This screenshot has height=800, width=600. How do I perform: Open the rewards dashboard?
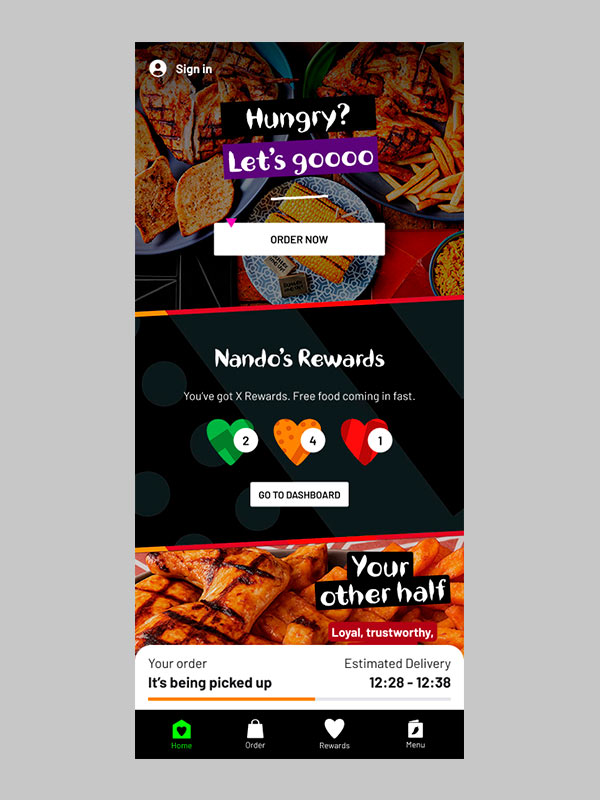coord(299,495)
